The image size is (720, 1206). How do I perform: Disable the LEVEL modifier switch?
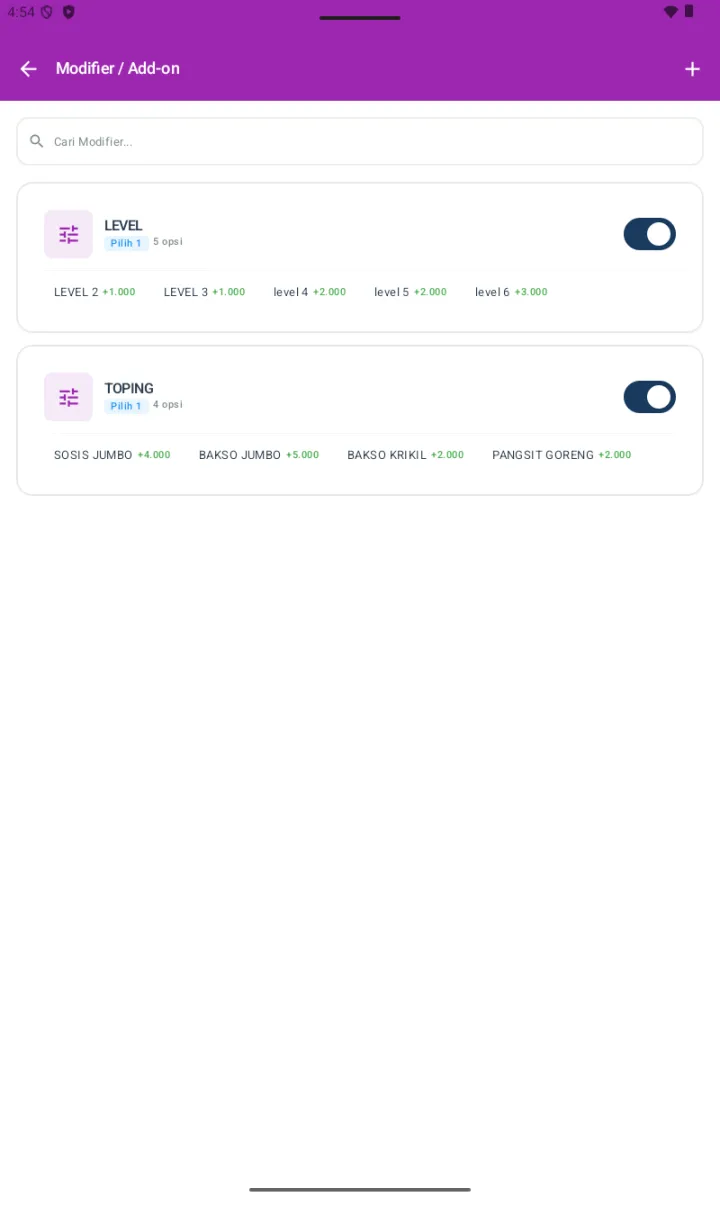pyautogui.click(x=650, y=234)
